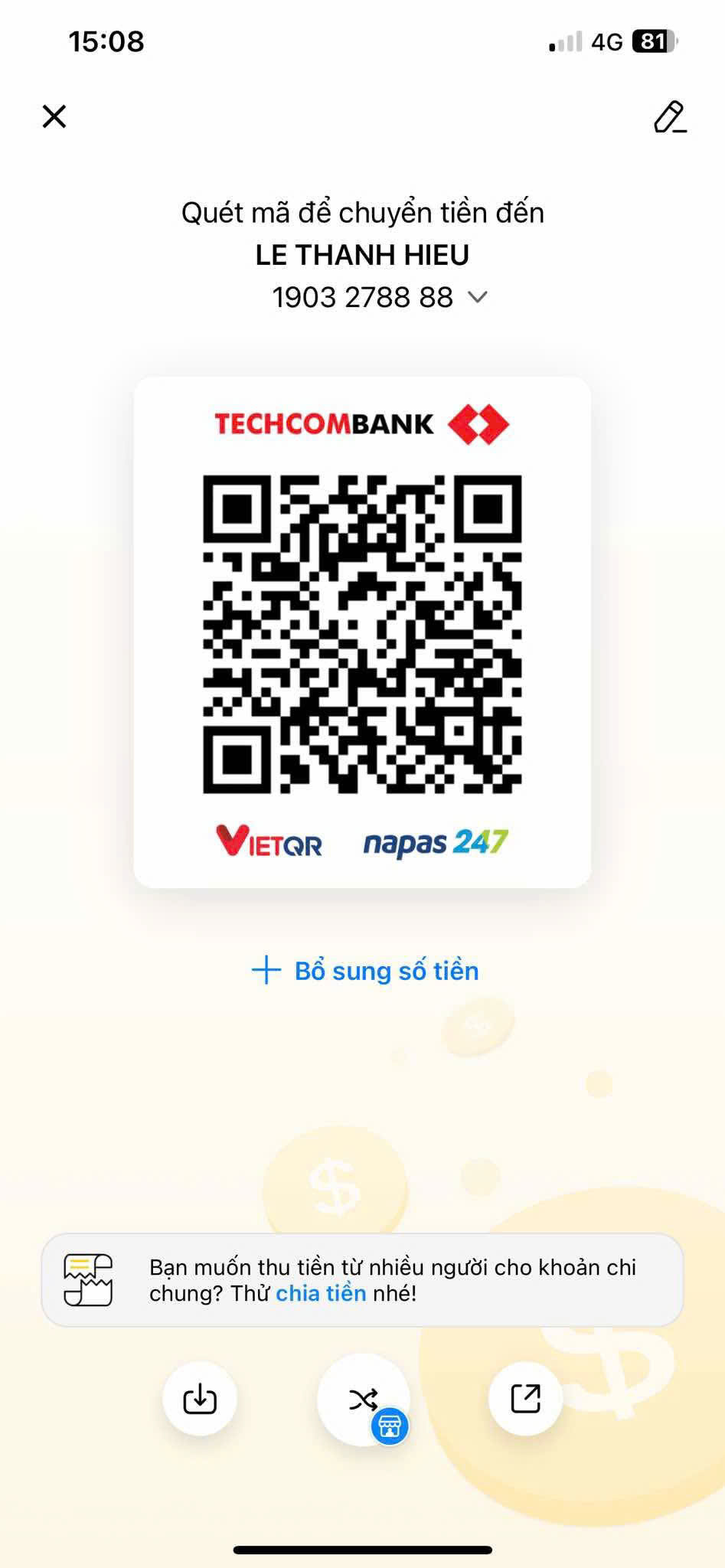The width and height of the screenshot is (725, 1568).
Task: Close the QR code screen
Action: coord(54,116)
